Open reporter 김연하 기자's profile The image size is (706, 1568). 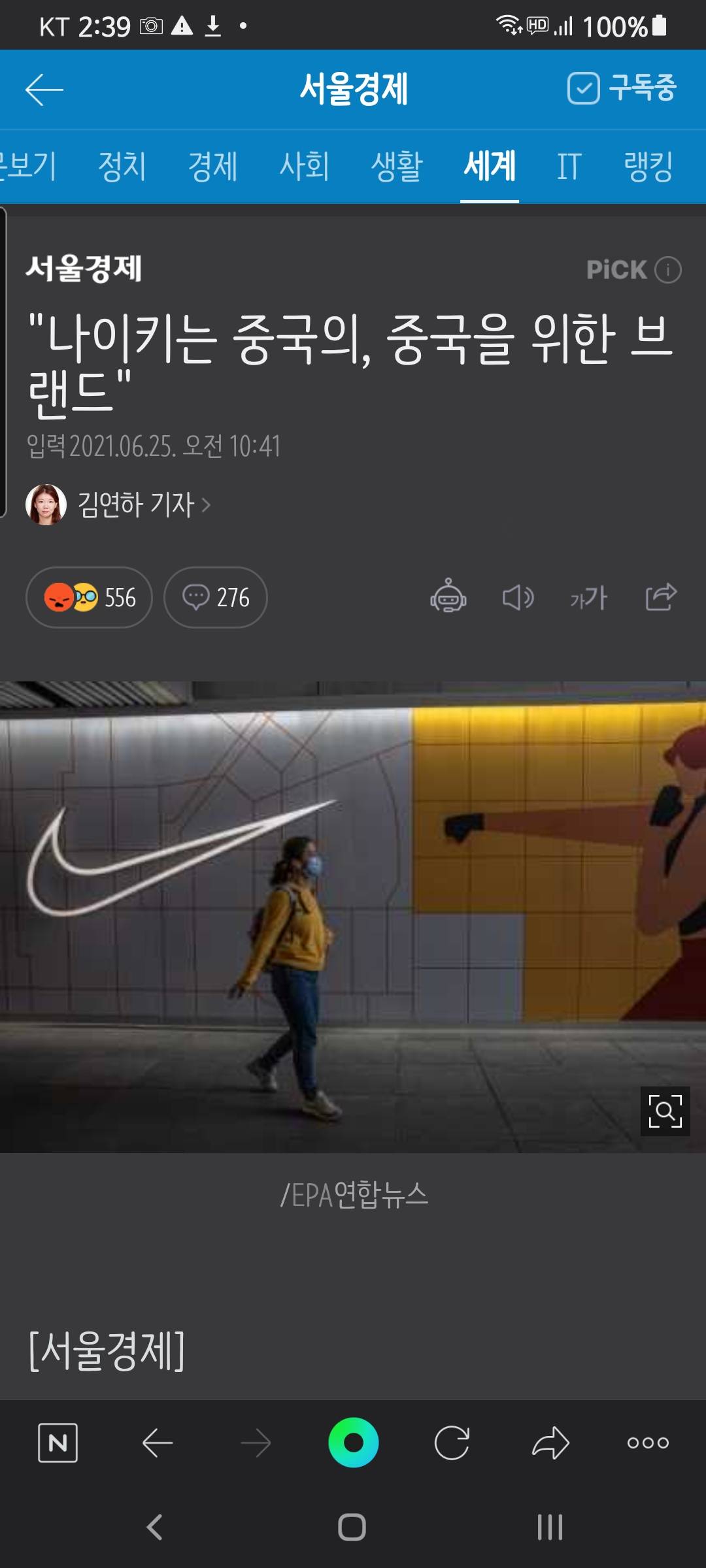pos(136,504)
